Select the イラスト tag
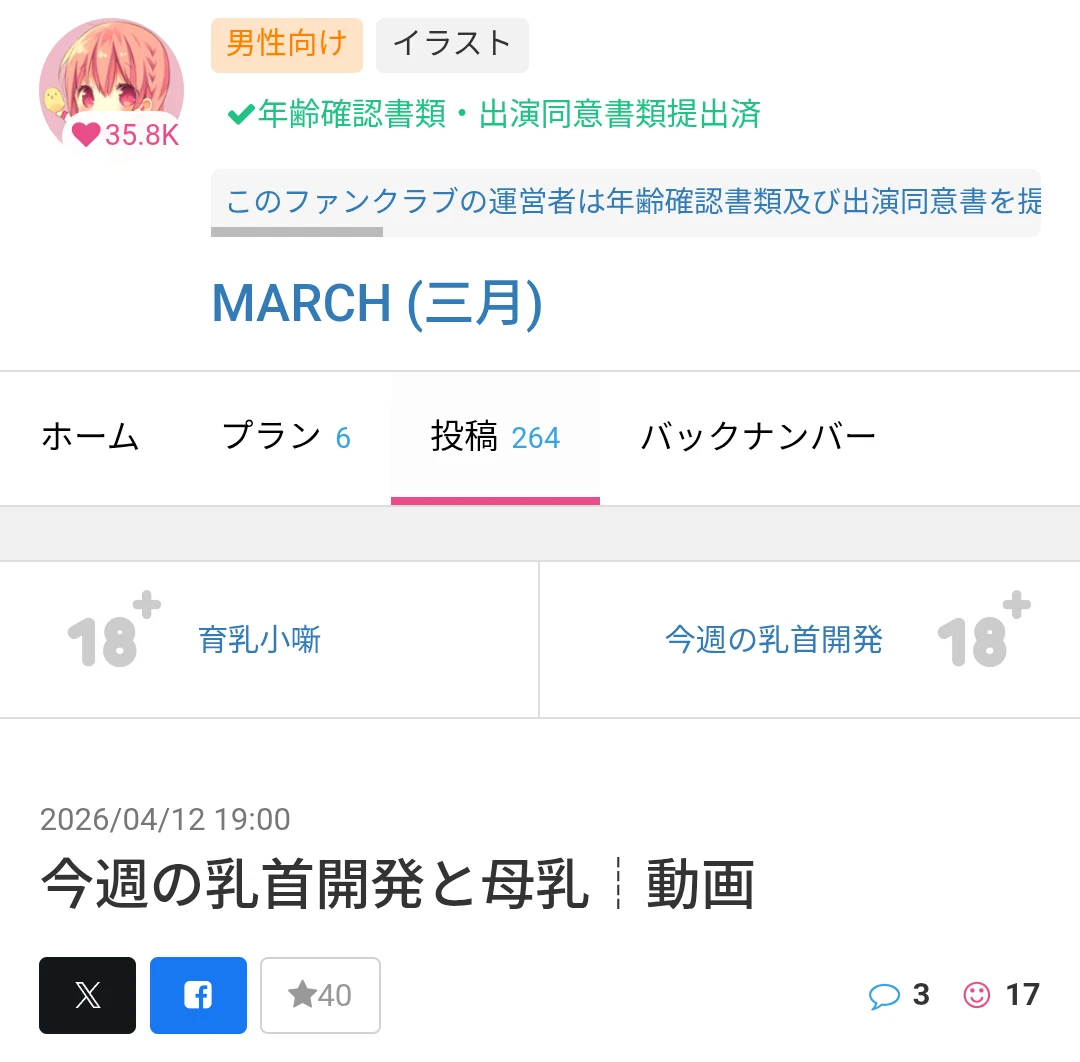Image resolution: width=1080 pixels, height=1062 pixels. click(x=452, y=45)
